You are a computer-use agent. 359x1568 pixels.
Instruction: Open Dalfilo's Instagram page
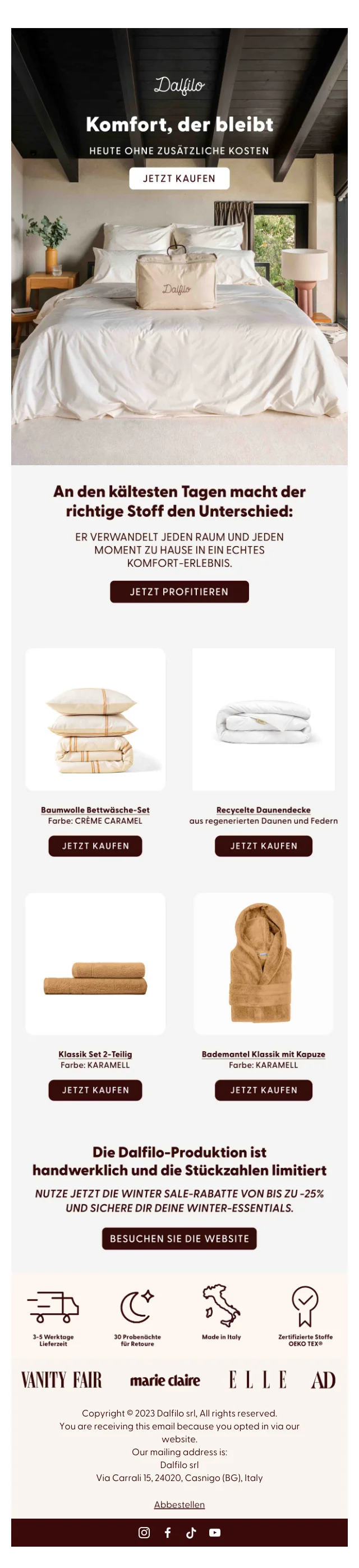click(144, 1532)
